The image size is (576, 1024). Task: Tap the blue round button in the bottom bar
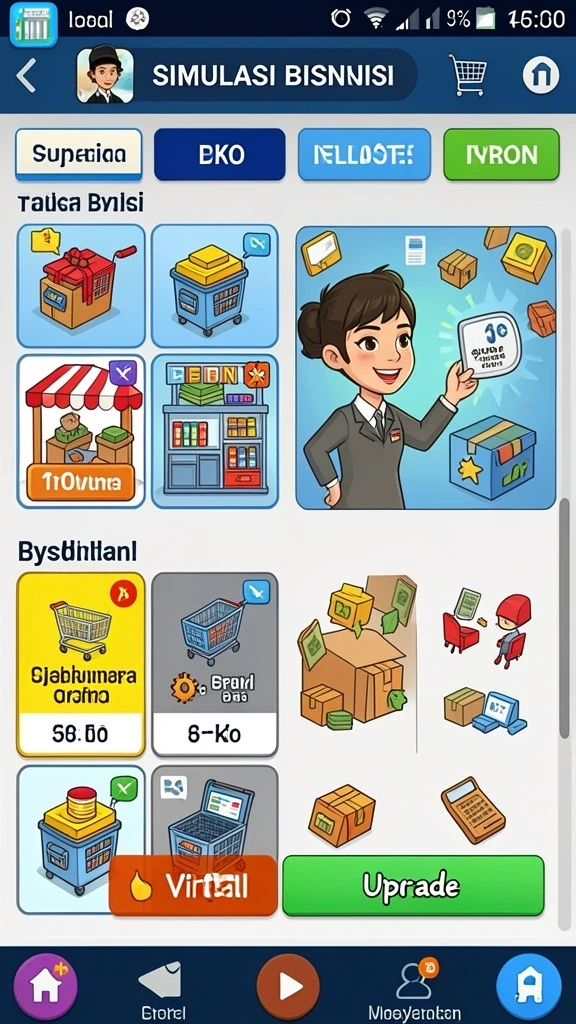528,985
